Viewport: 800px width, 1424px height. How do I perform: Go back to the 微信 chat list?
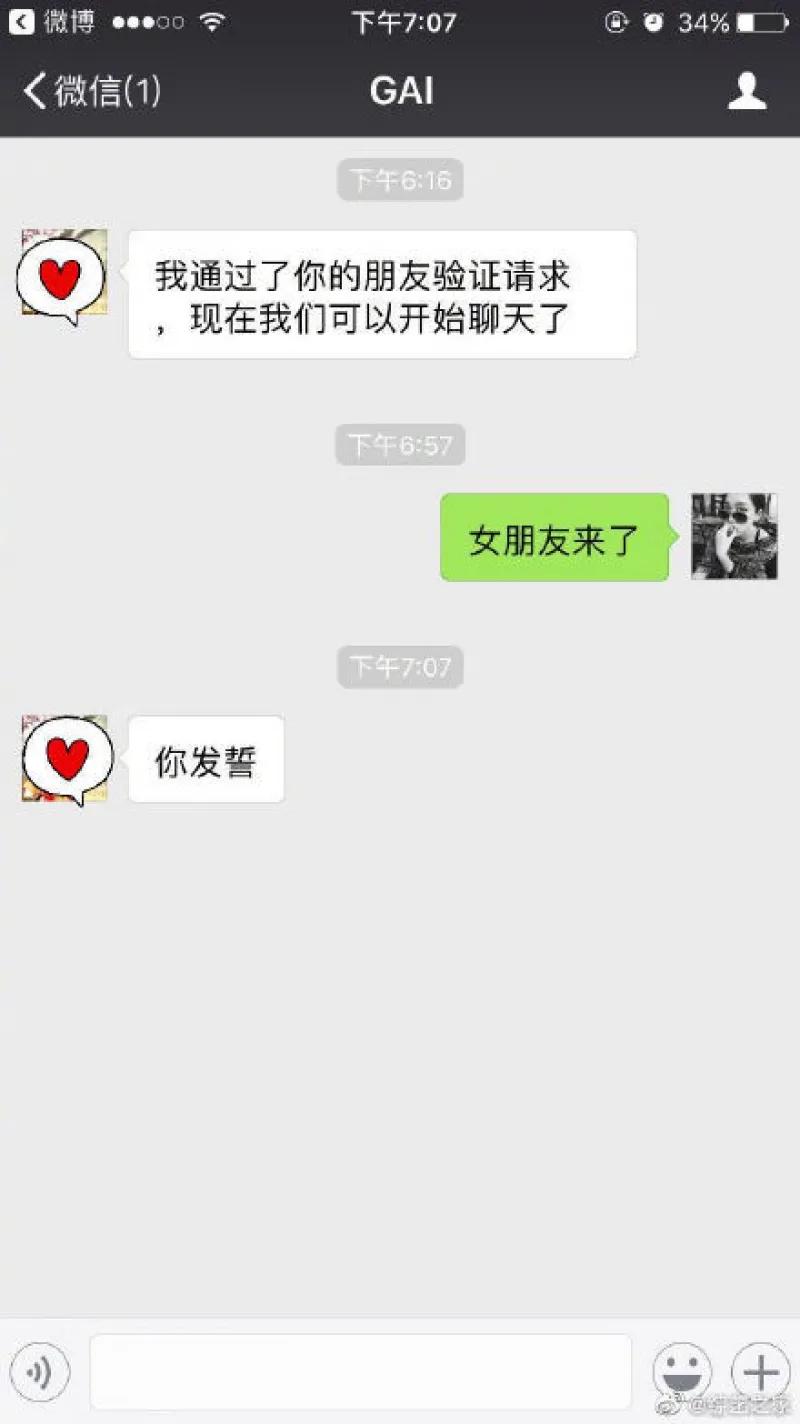tap(90, 92)
